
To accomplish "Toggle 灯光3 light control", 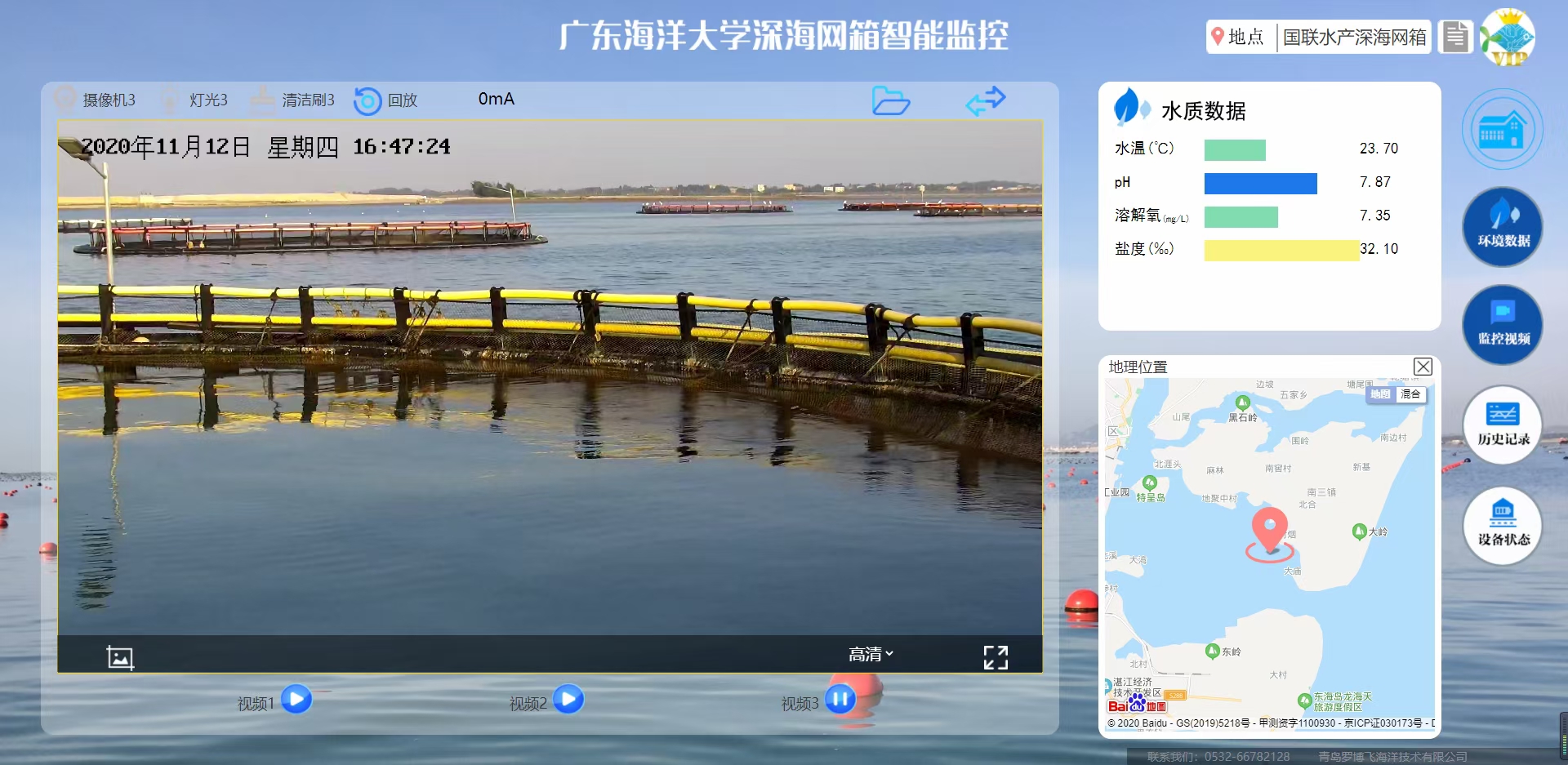I will (x=194, y=100).
